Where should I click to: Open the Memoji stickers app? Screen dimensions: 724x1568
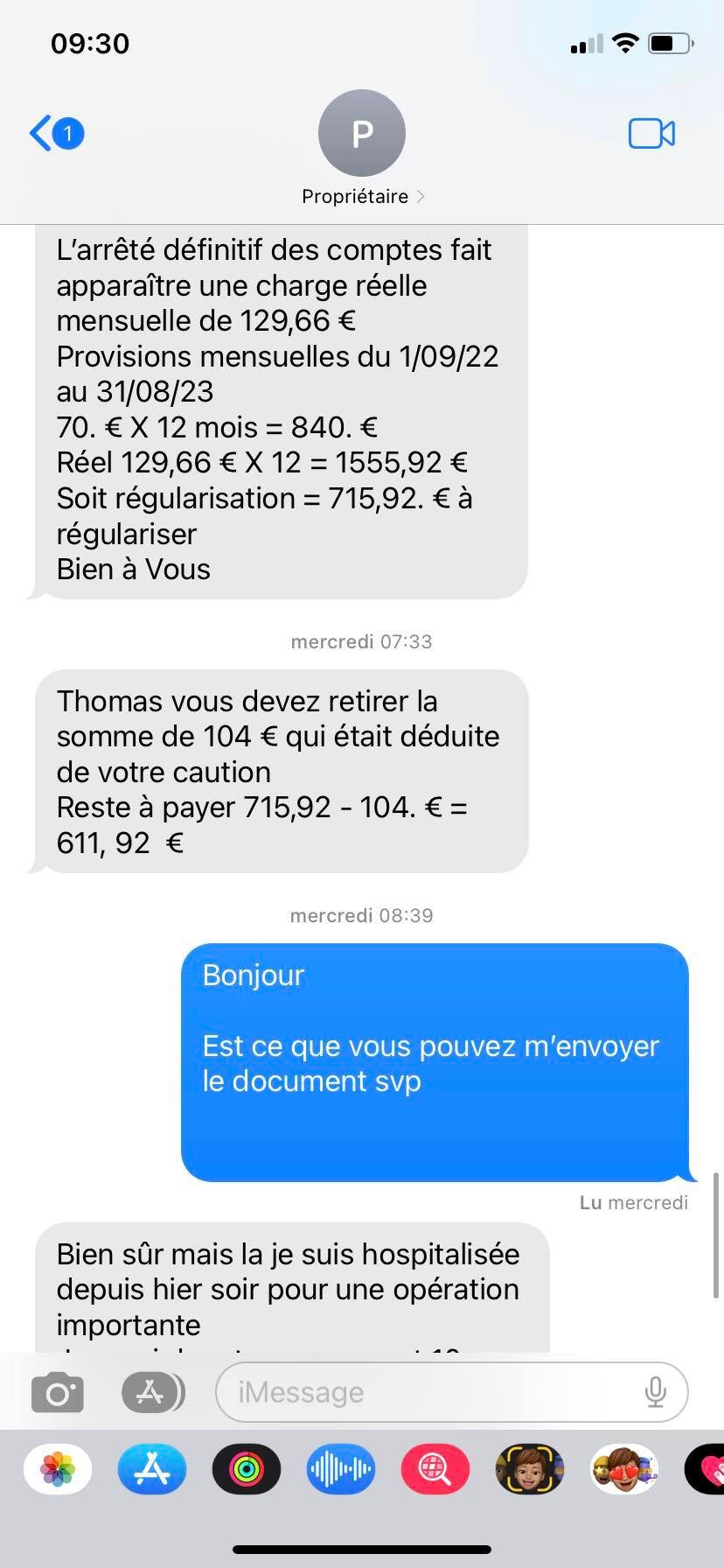[x=624, y=1469]
